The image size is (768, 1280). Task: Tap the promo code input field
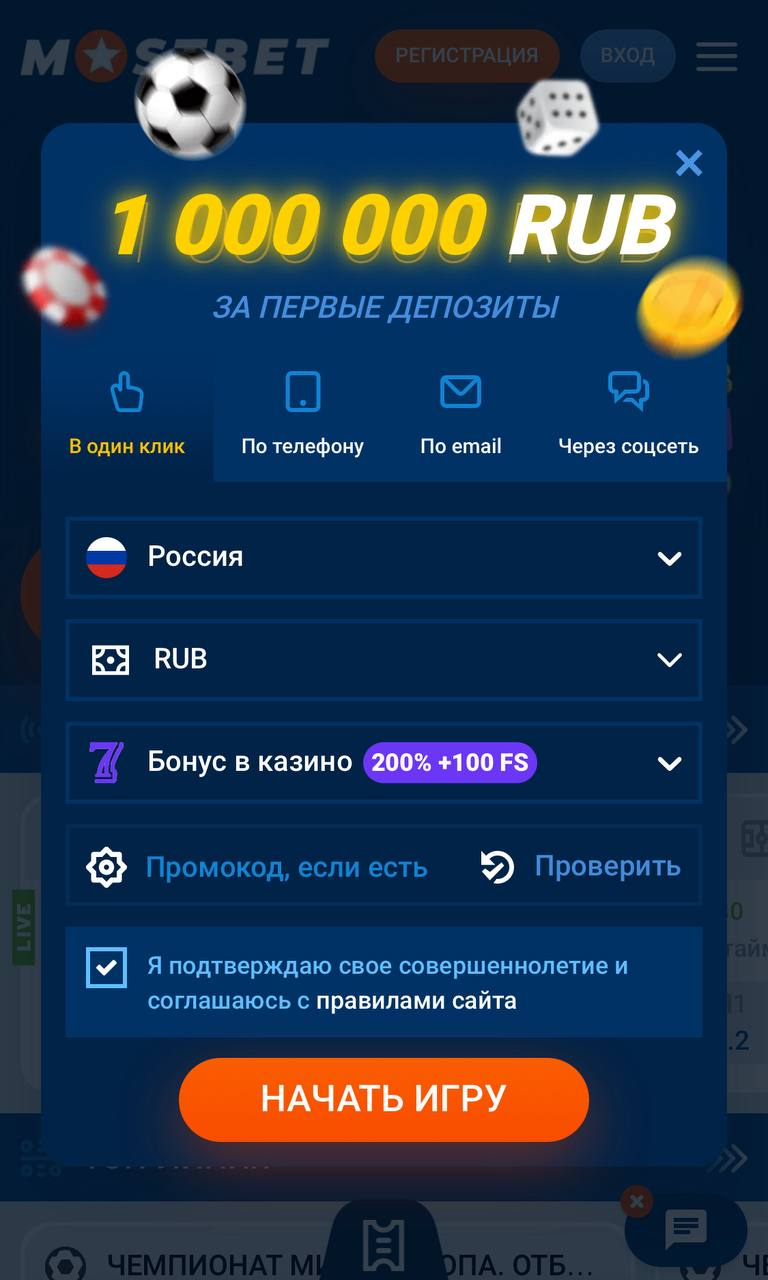click(x=286, y=867)
